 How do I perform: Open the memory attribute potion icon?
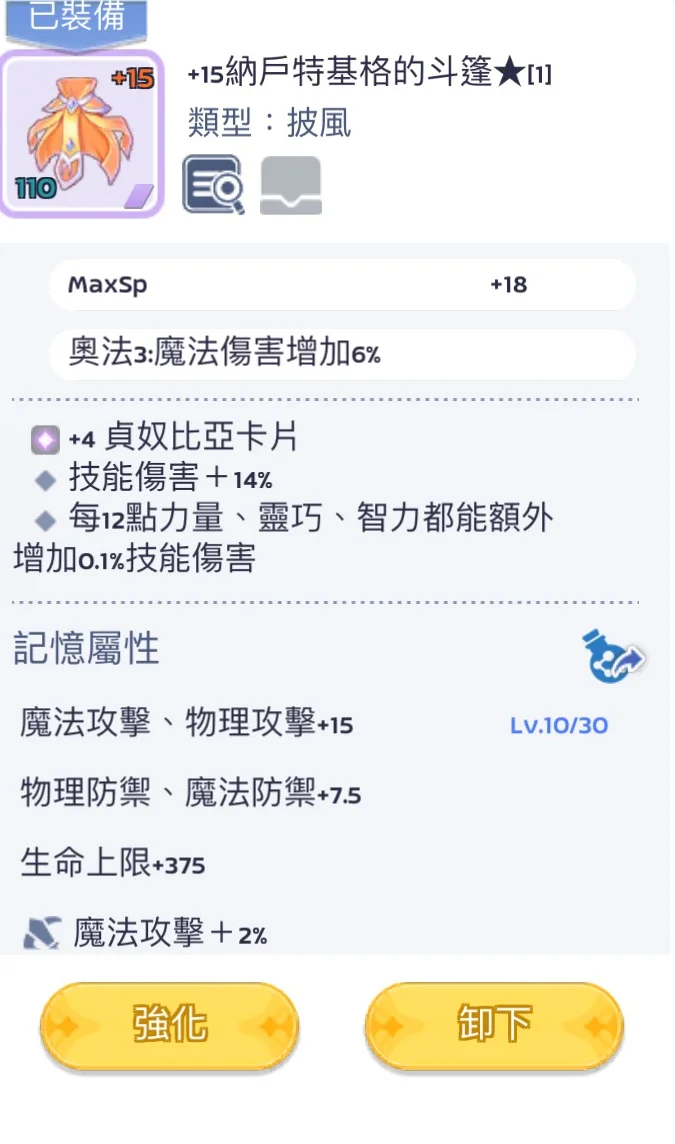[x=613, y=655]
